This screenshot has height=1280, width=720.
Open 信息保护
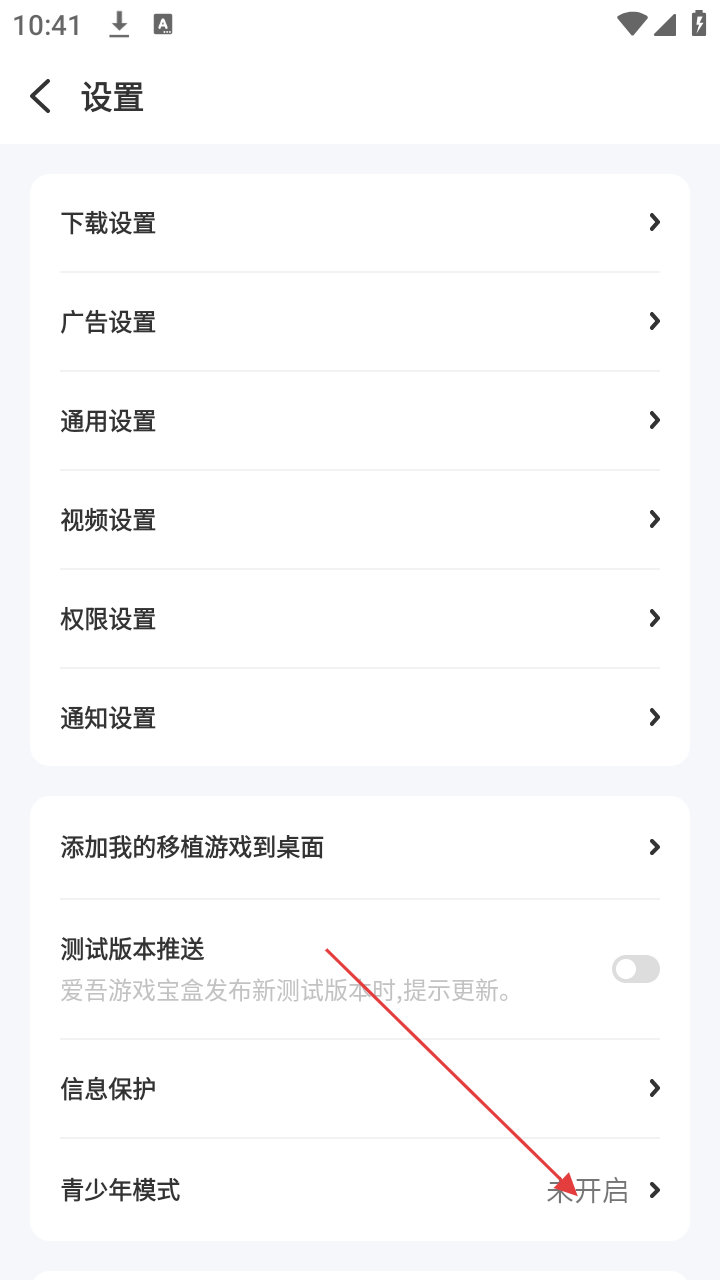point(360,1088)
